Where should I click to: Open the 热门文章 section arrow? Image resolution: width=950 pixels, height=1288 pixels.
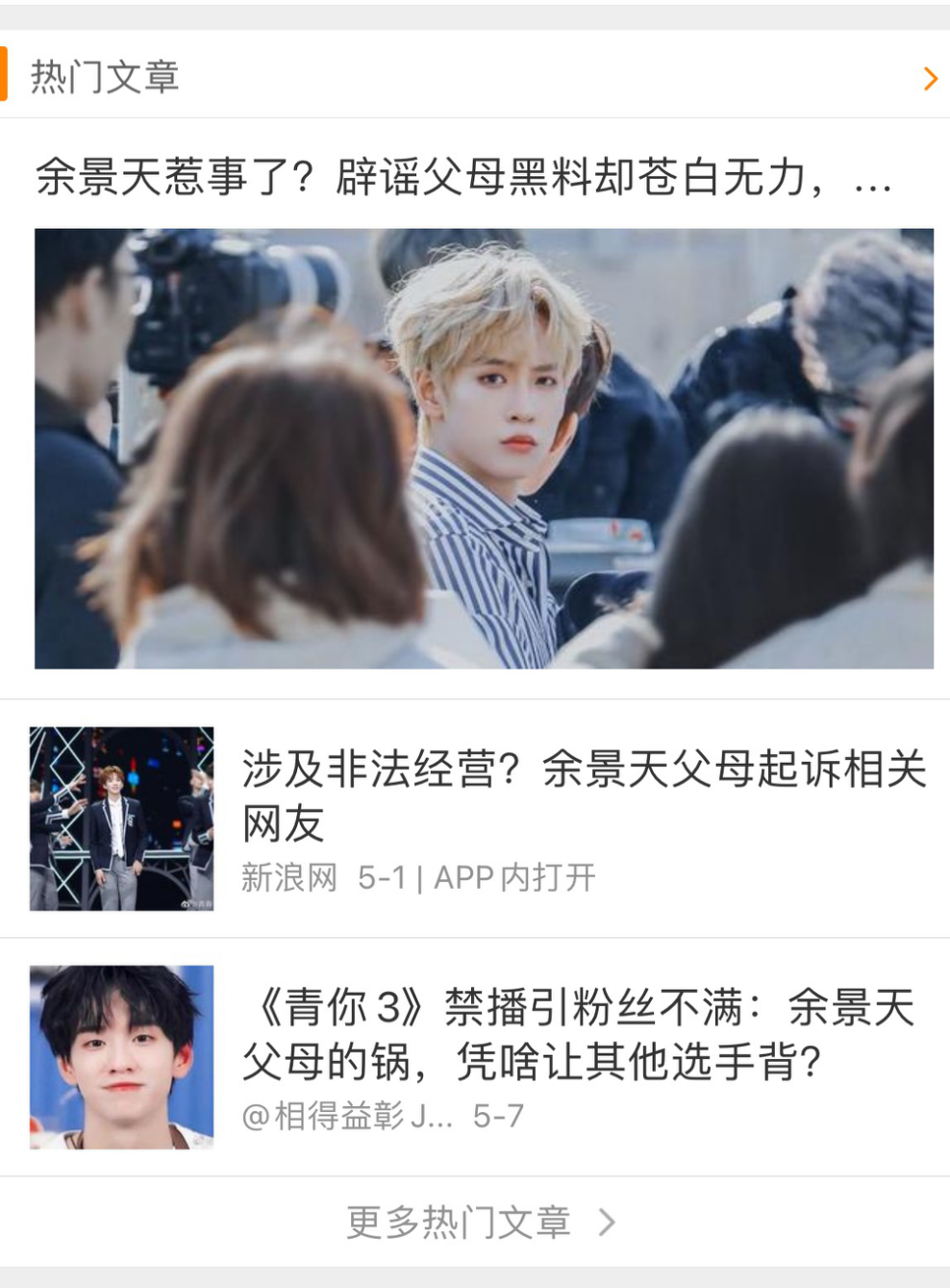point(929,78)
